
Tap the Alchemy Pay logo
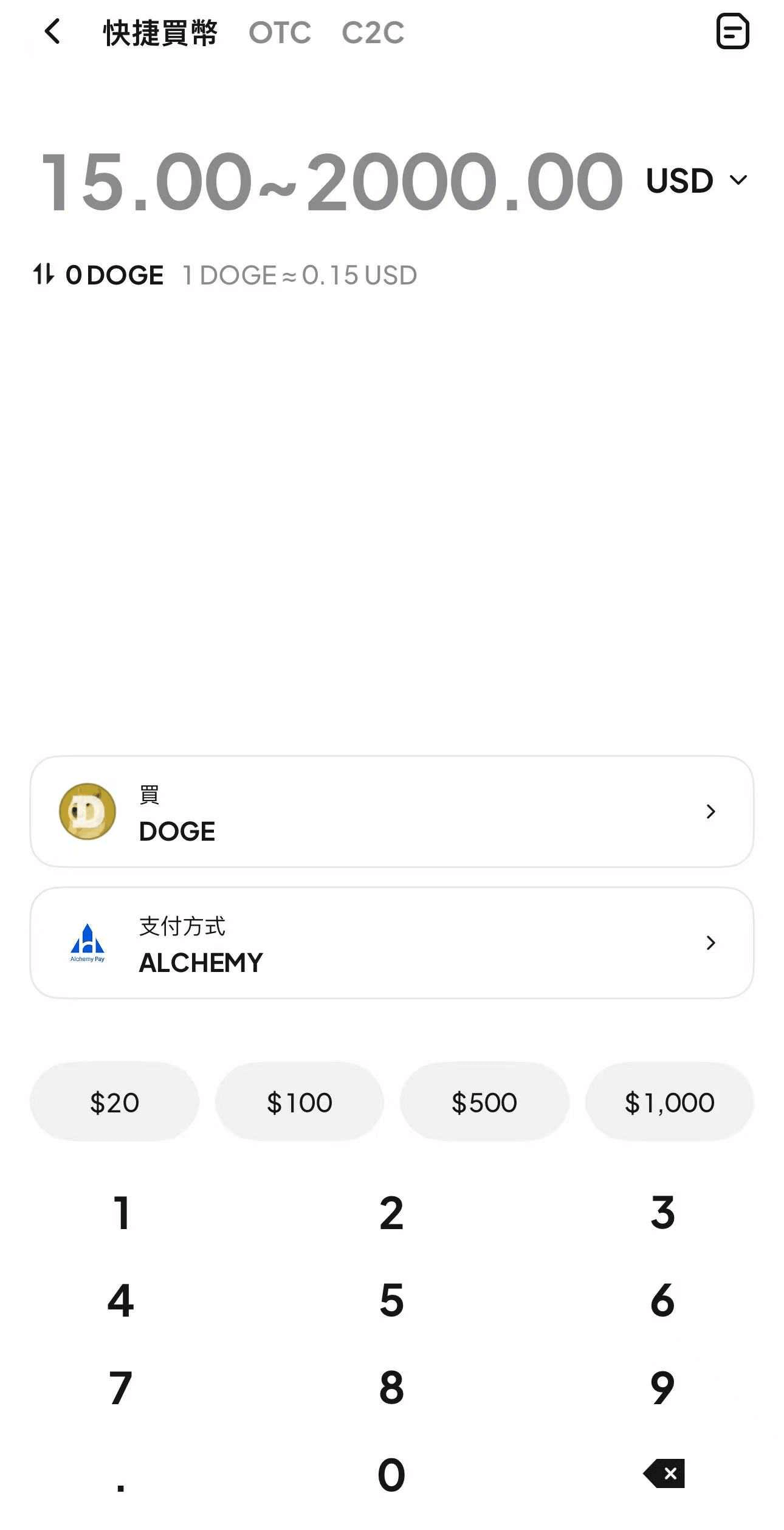coord(87,943)
